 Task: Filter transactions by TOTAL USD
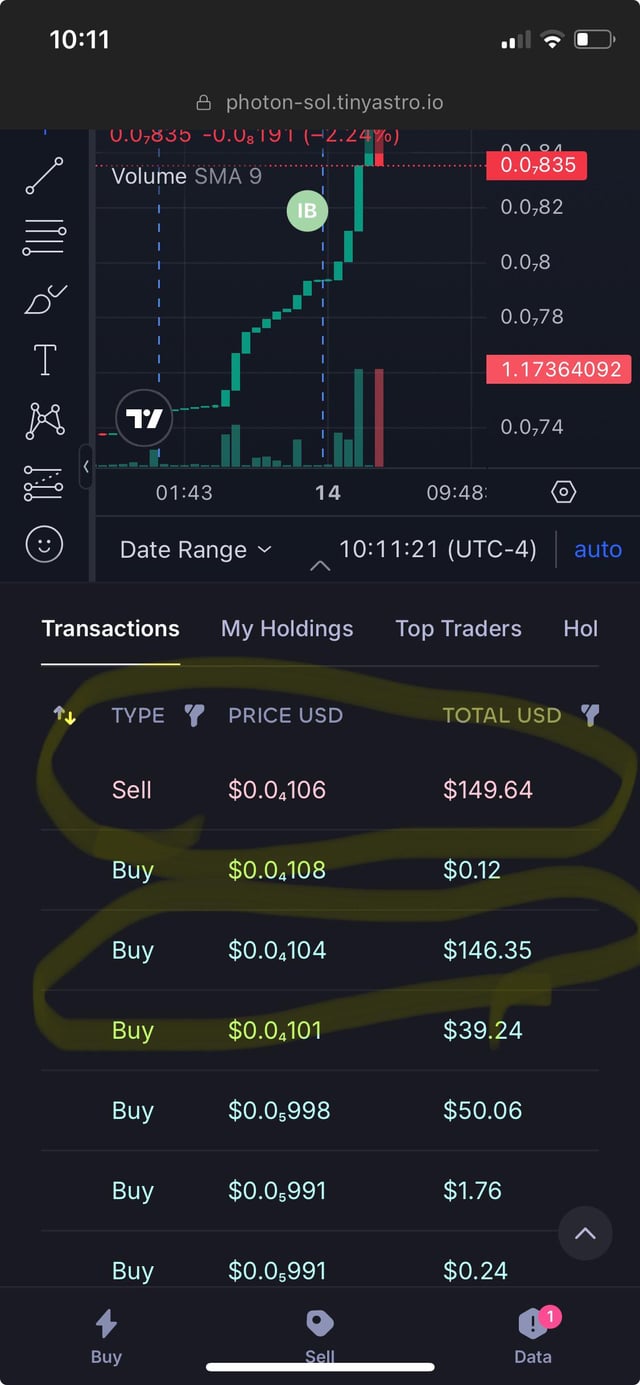pyautogui.click(x=590, y=715)
